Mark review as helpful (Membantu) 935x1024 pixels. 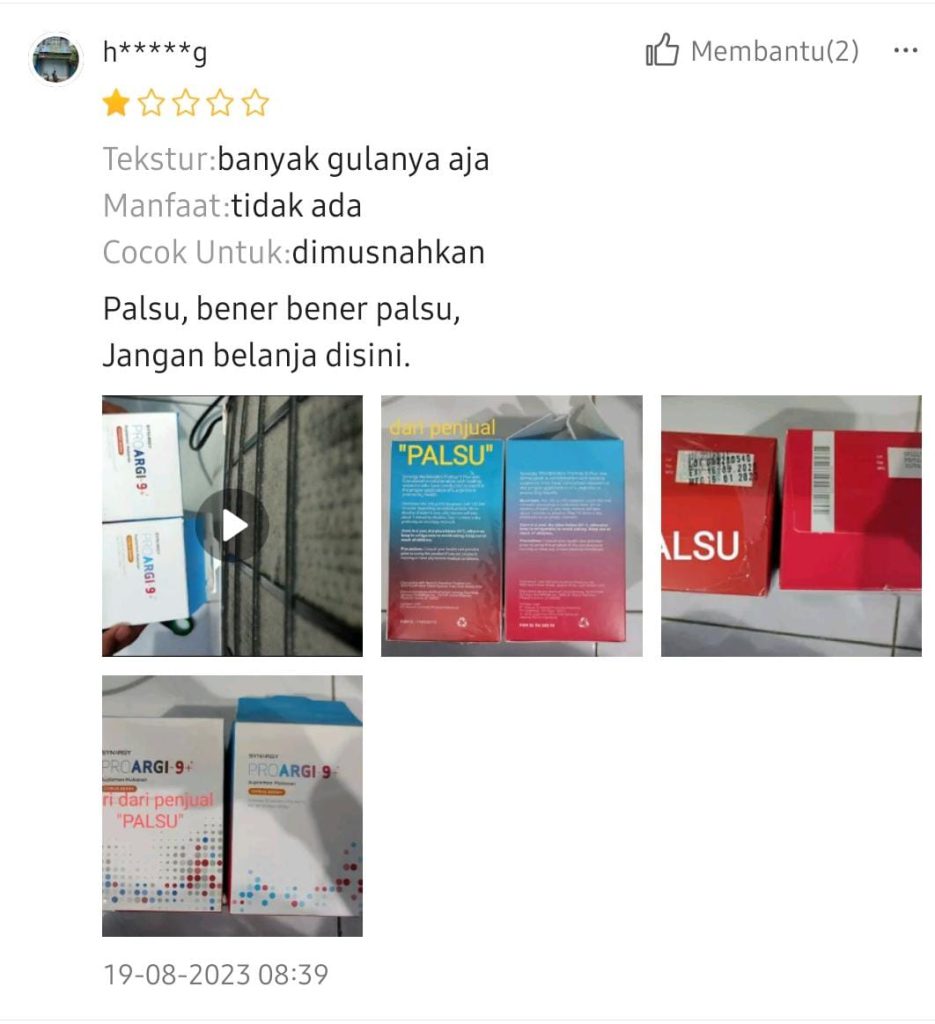pos(752,51)
